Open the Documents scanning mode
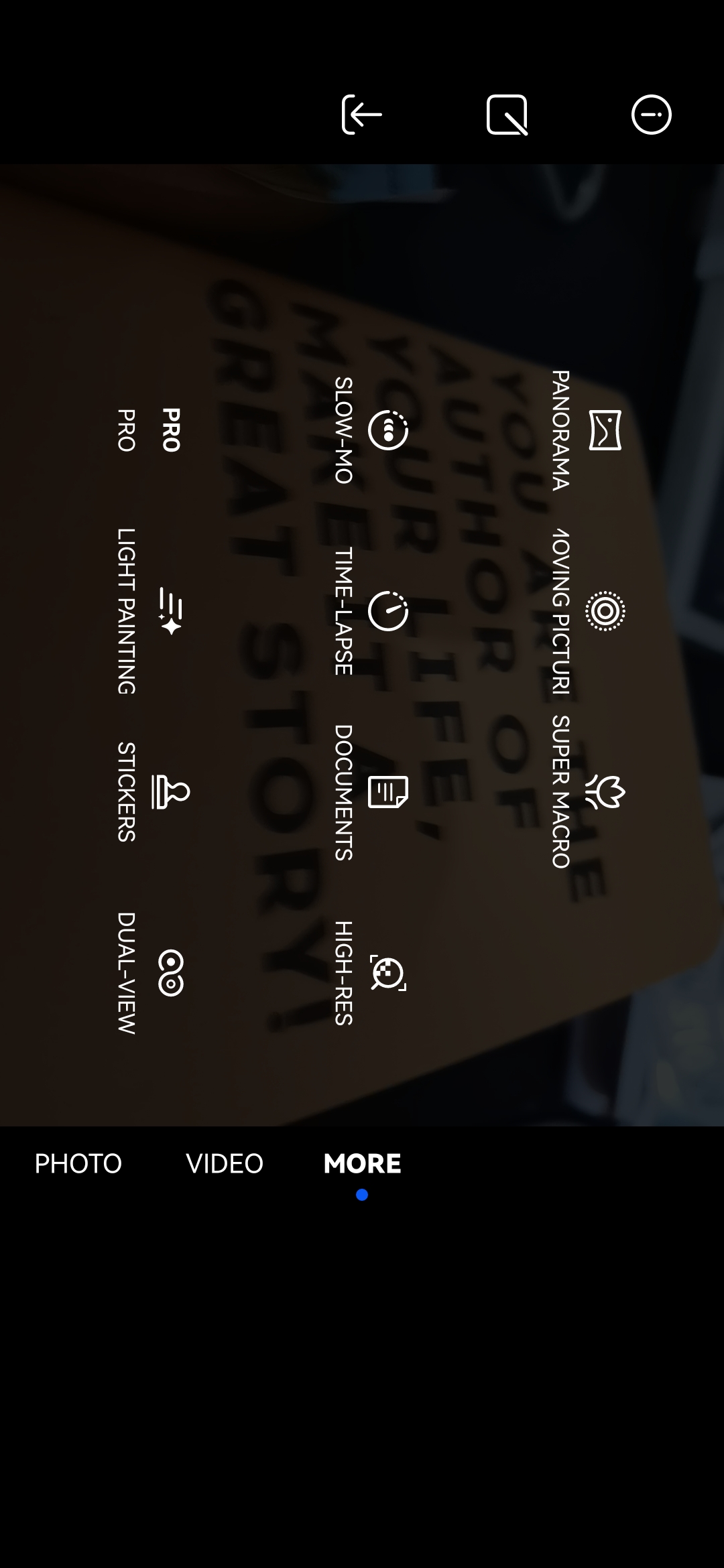 387,792
